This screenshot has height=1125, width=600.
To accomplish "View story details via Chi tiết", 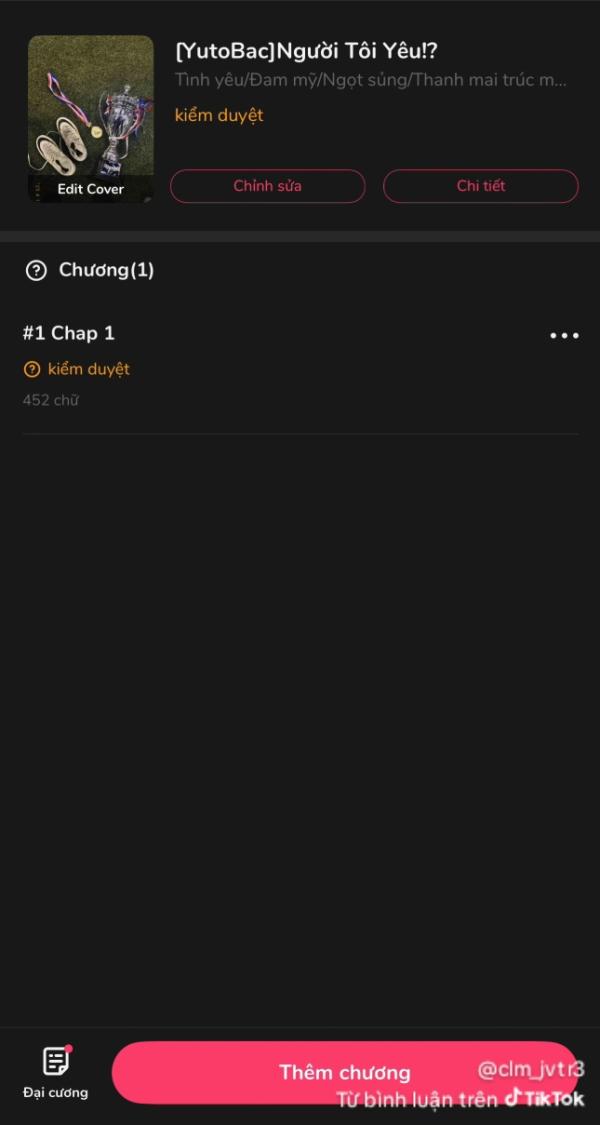I will (480, 186).
